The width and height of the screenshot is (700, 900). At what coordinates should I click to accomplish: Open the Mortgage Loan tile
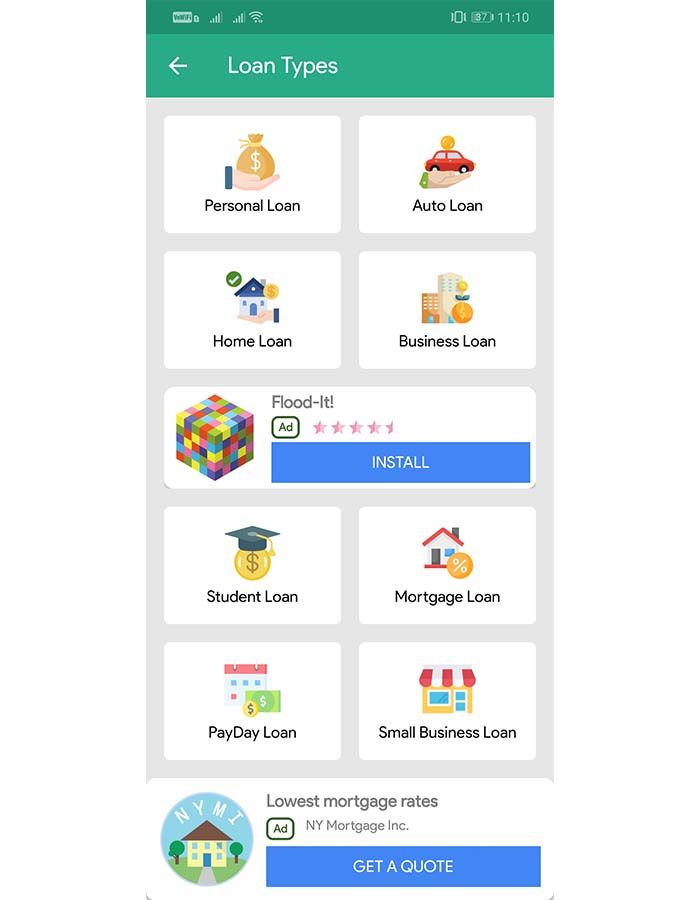(x=447, y=566)
